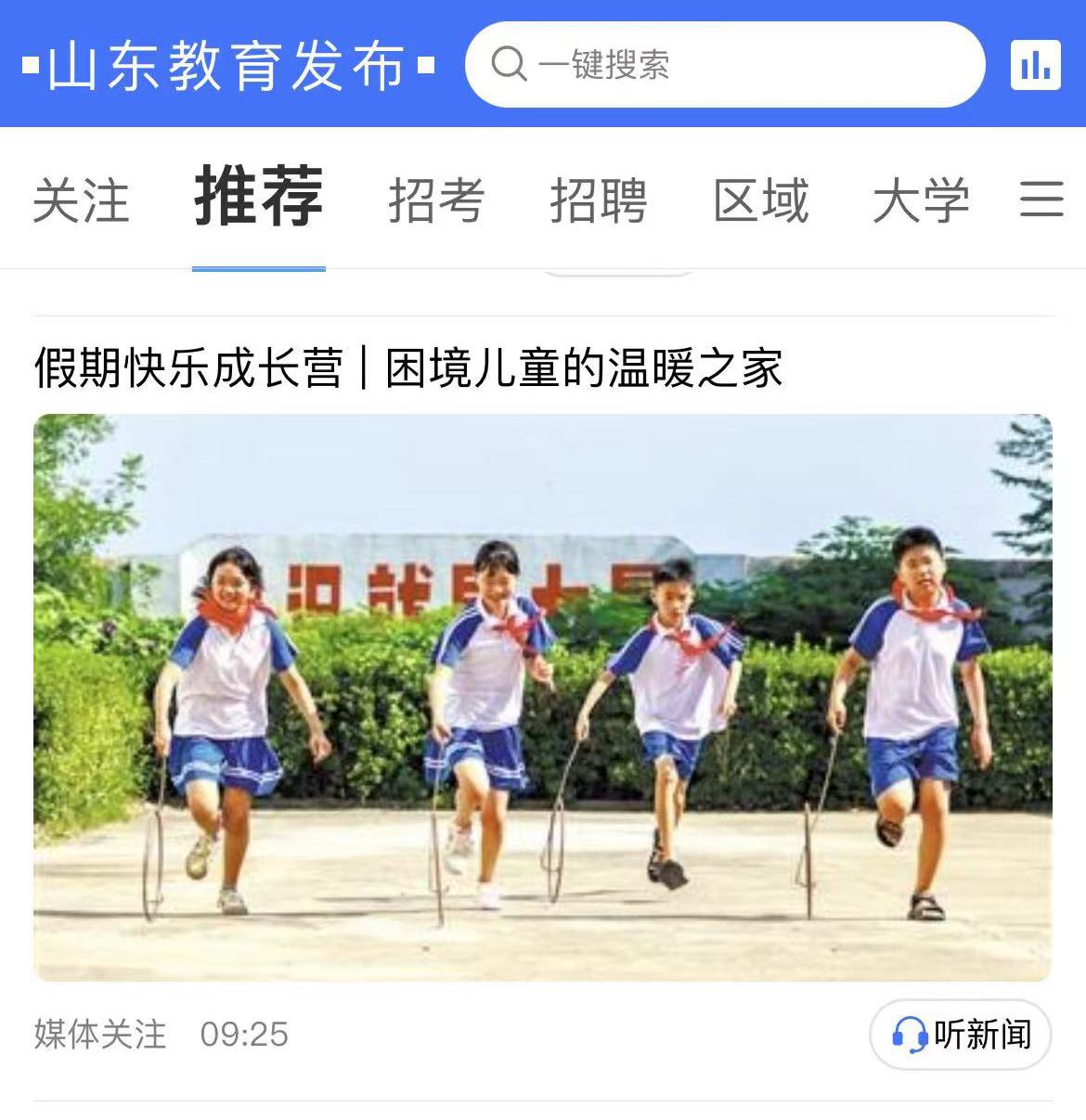Tap the 听新闻 listen button
This screenshot has height=1120, width=1086.
pyautogui.click(x=961, y=1034)
